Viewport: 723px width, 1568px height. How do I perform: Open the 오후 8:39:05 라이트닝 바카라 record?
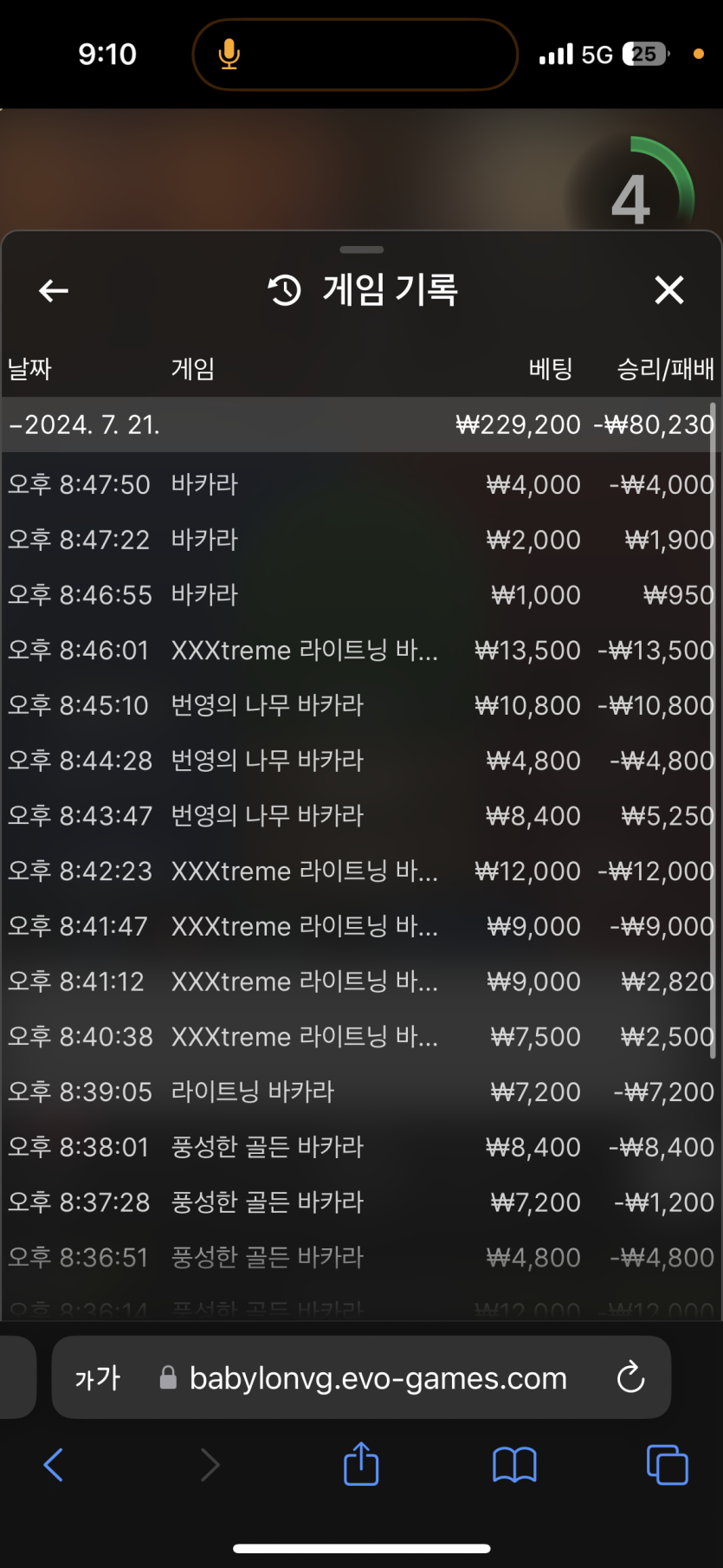click(x=360, y=1092)
